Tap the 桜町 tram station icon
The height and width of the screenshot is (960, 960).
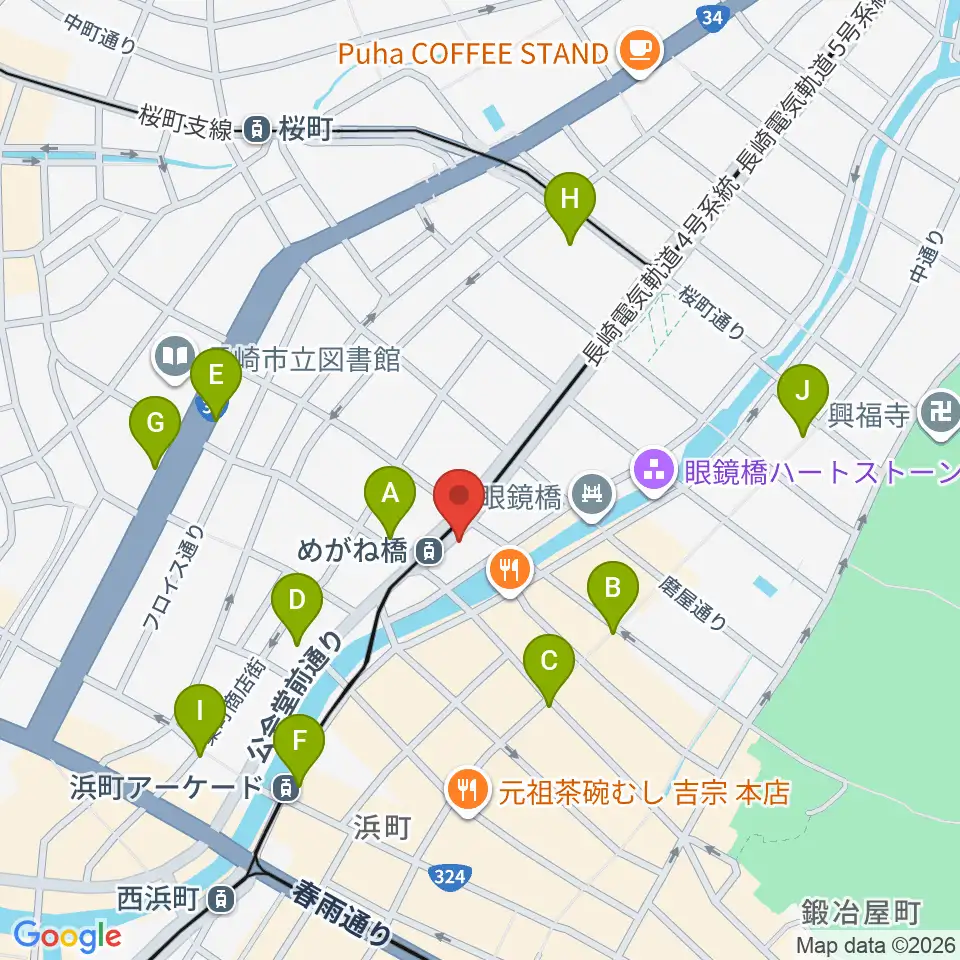(257, 130)
